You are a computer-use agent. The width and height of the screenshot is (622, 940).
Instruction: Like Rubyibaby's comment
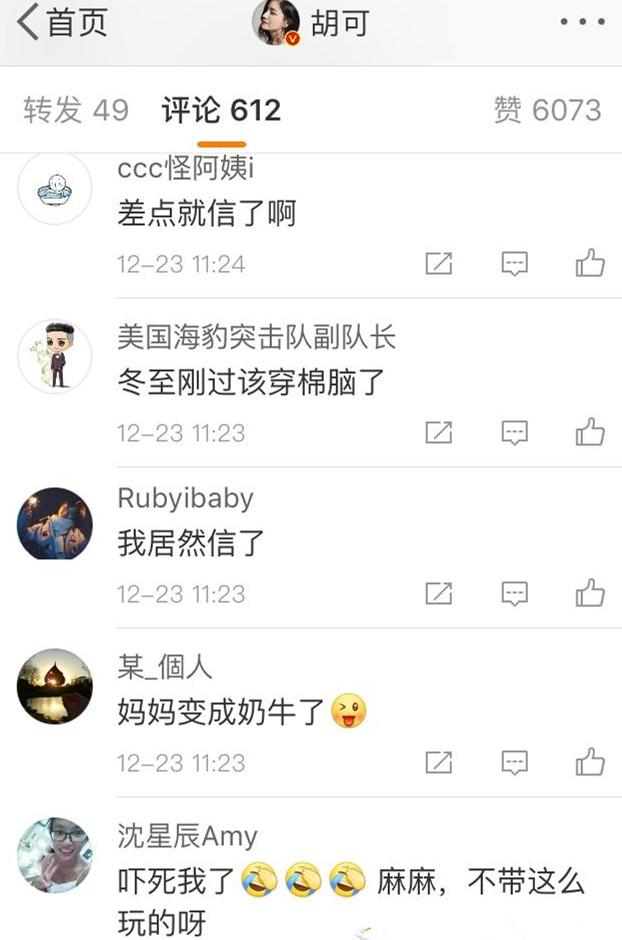point(590,593)
